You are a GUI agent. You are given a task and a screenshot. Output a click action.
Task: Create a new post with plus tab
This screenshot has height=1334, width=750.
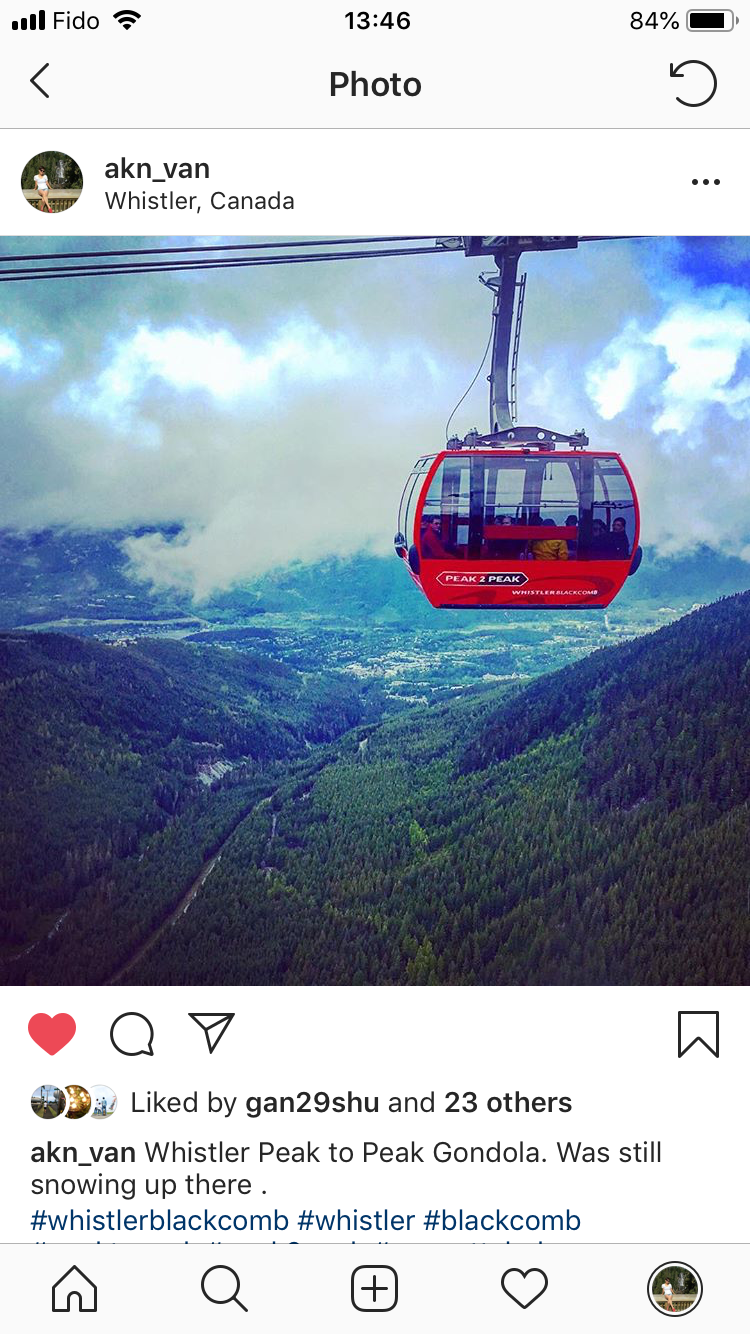coord(375,1289)
